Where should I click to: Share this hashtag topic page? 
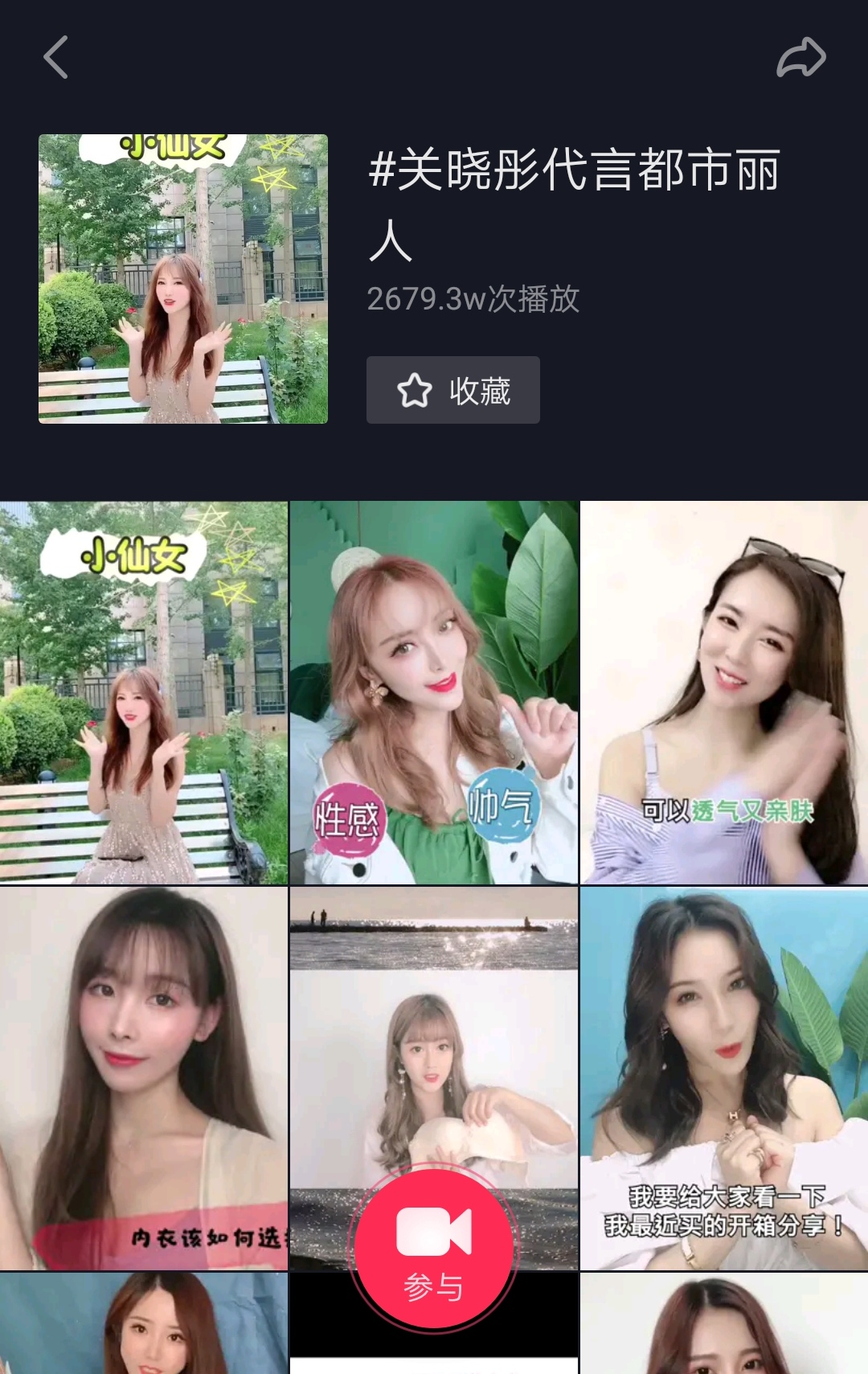click(800, 58)
